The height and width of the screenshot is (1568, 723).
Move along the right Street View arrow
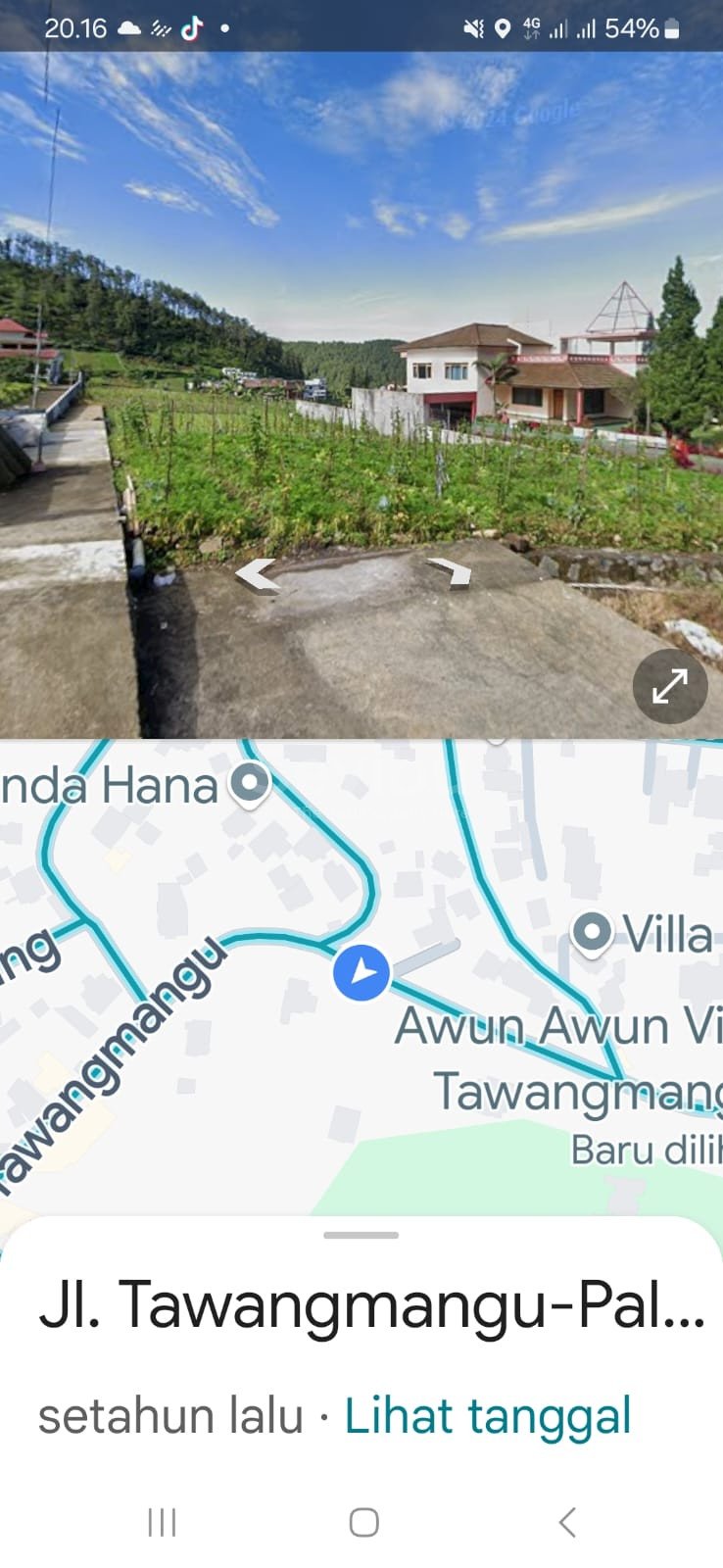tap(450, 570)
